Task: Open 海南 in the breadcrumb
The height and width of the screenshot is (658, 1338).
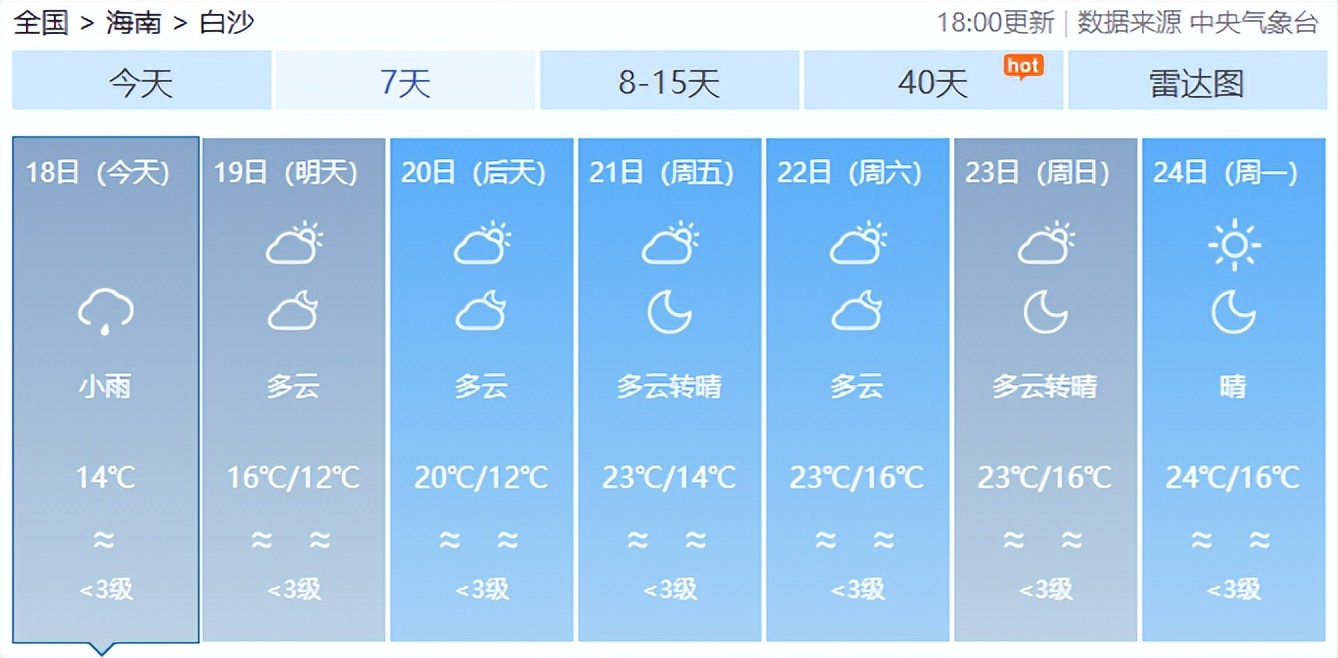Action: tap(134, 22)
